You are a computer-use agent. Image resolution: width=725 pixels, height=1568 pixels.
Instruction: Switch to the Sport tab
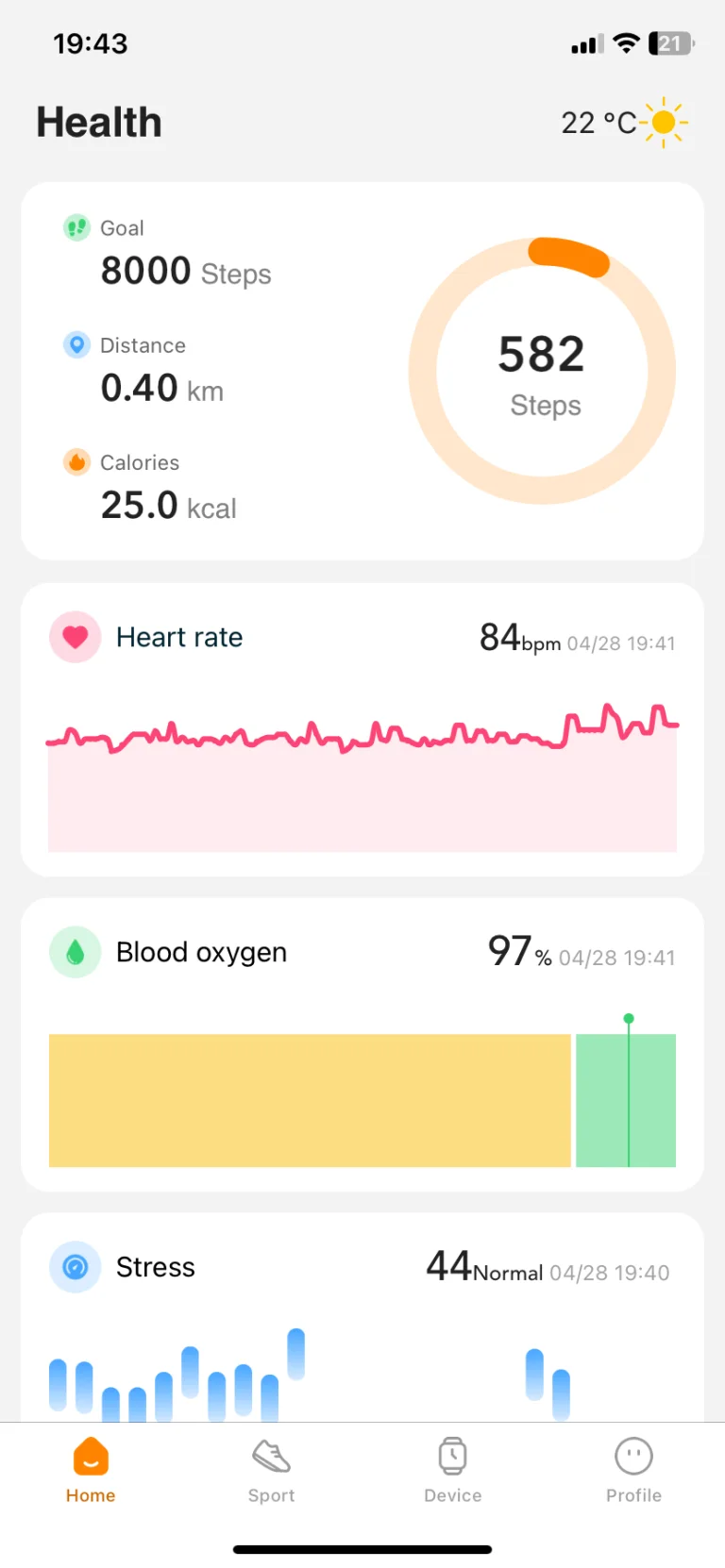[x=271, y=1470]
